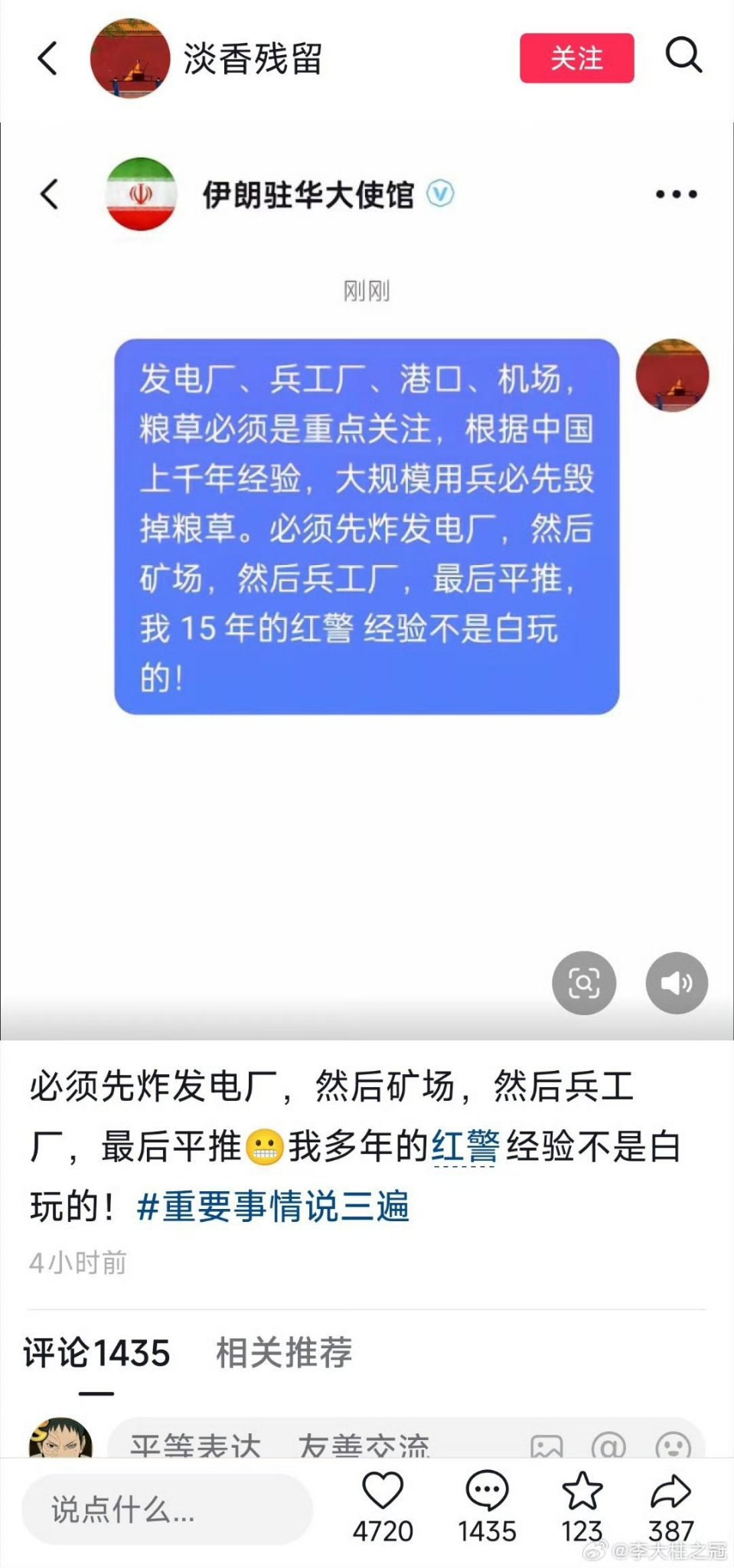Viewport: 734px width, 1568px height.
Task: Select the 评论 1435 tab
Action: tap(96, 1352)
